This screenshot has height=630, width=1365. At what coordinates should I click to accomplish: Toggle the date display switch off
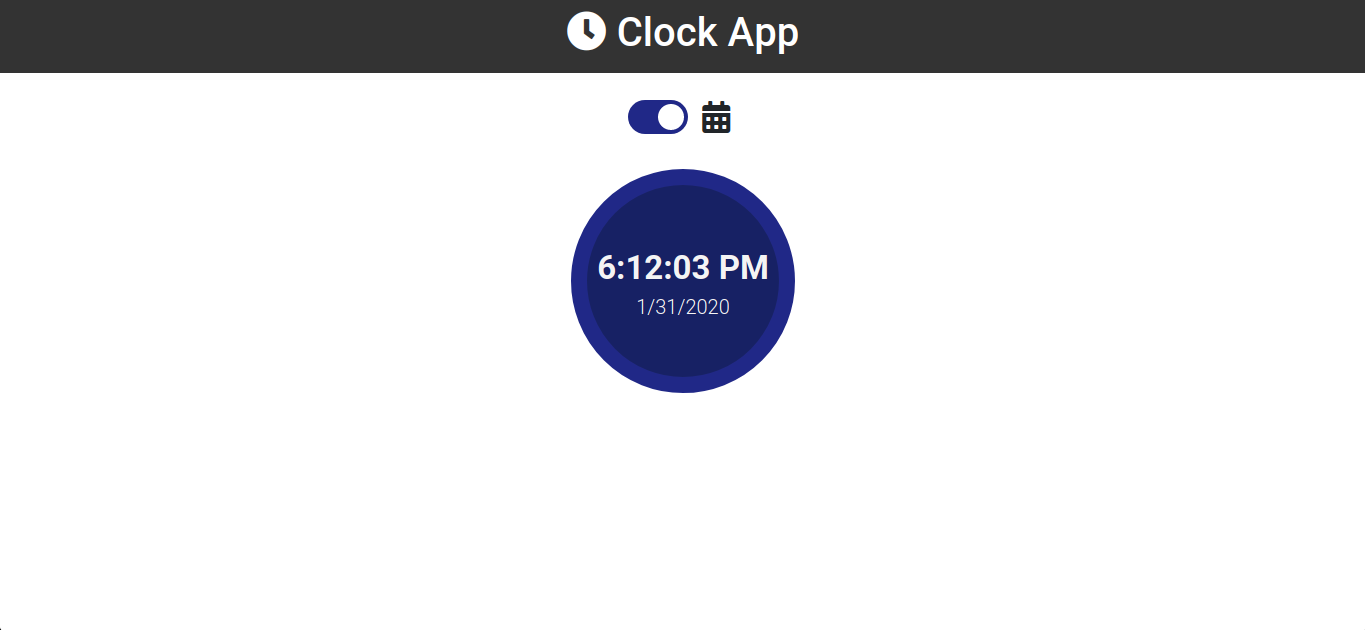(657, 117)
